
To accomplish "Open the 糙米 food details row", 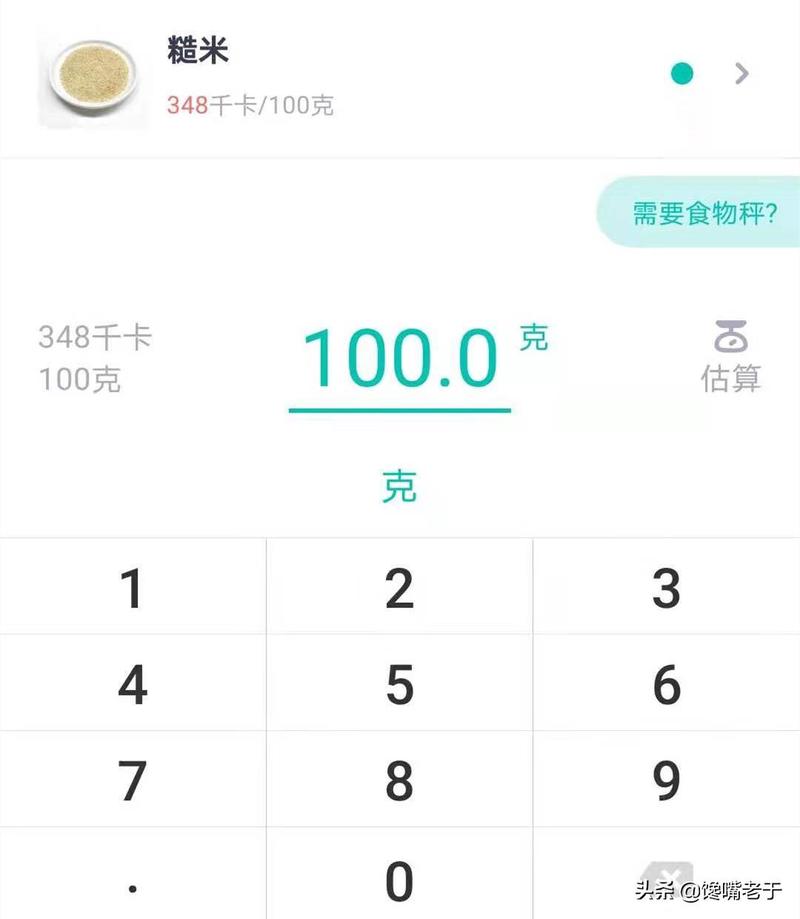I will coord(400,76).
